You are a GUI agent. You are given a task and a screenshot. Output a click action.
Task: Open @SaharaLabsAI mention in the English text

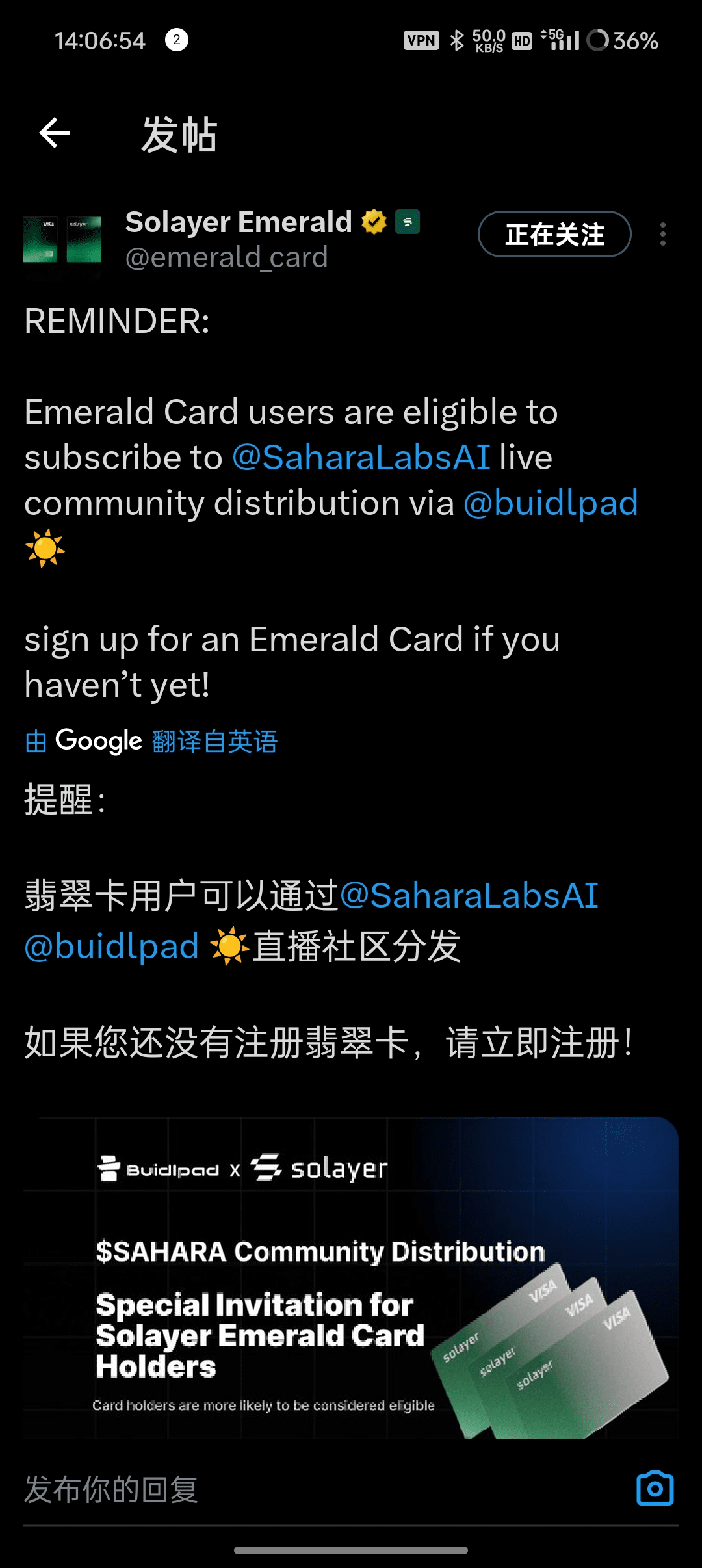tap(361, 457)
